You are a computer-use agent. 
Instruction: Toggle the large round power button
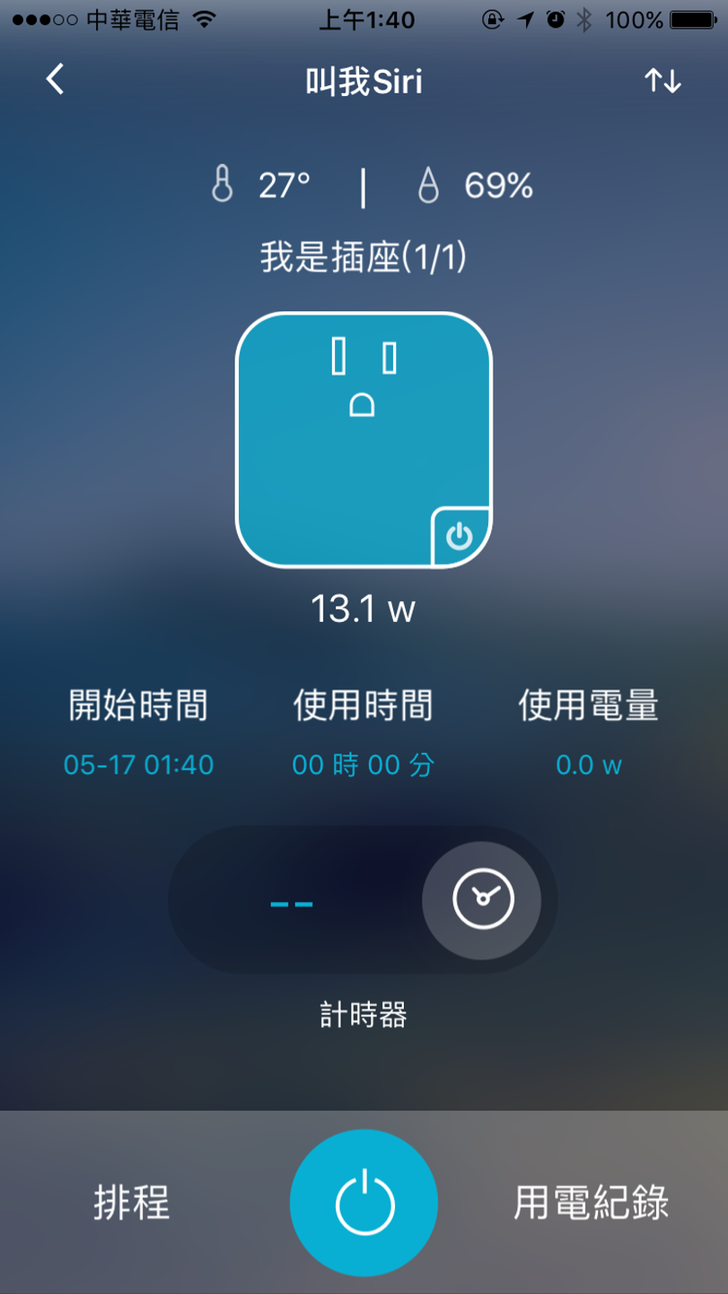364,1202
